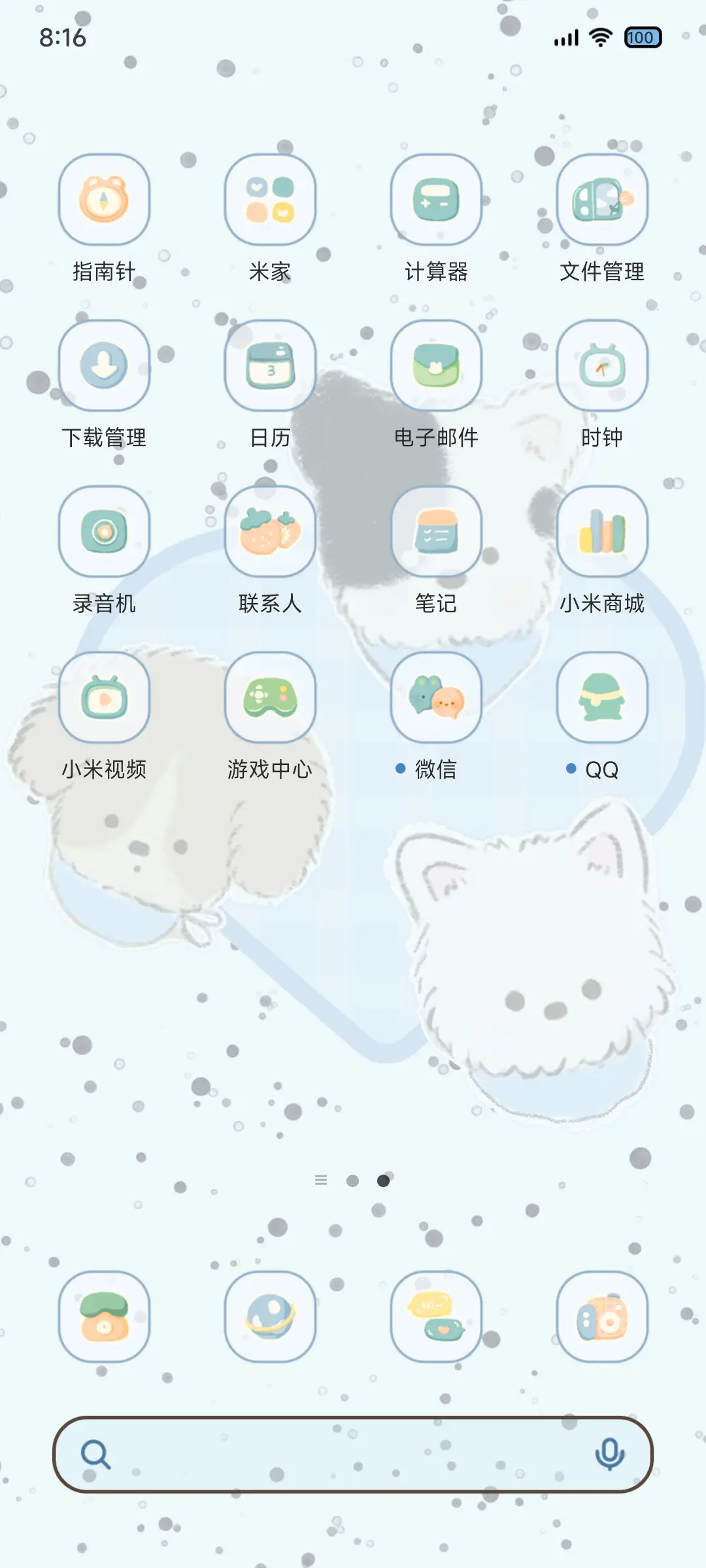Open 文件管理 (File Manager)
706x1568 pixels.
coord(601,201)
